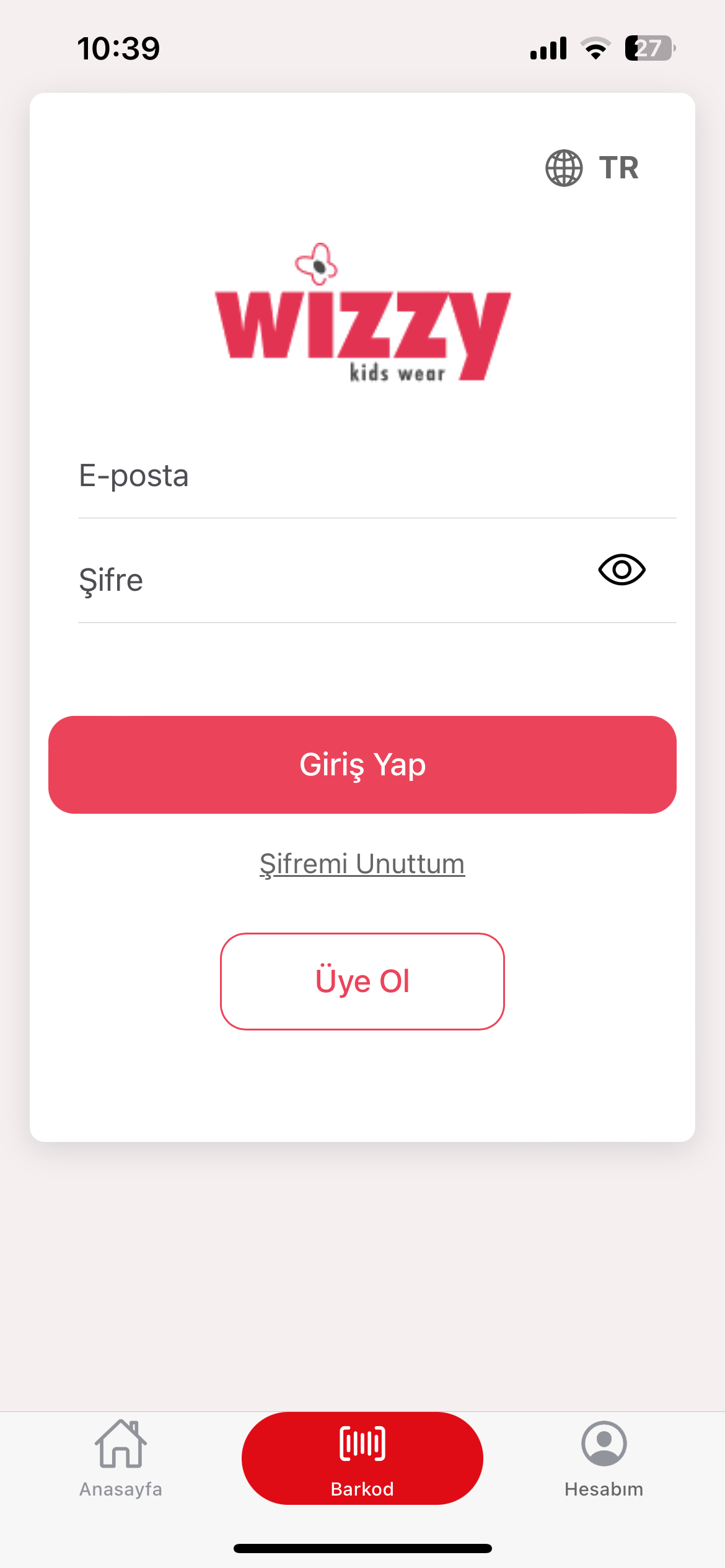The width and height of the screenshot is (725, 1568).
Task: Tap the Giriş Yap button
Action: pyautogui.click(x=362, y=765)
